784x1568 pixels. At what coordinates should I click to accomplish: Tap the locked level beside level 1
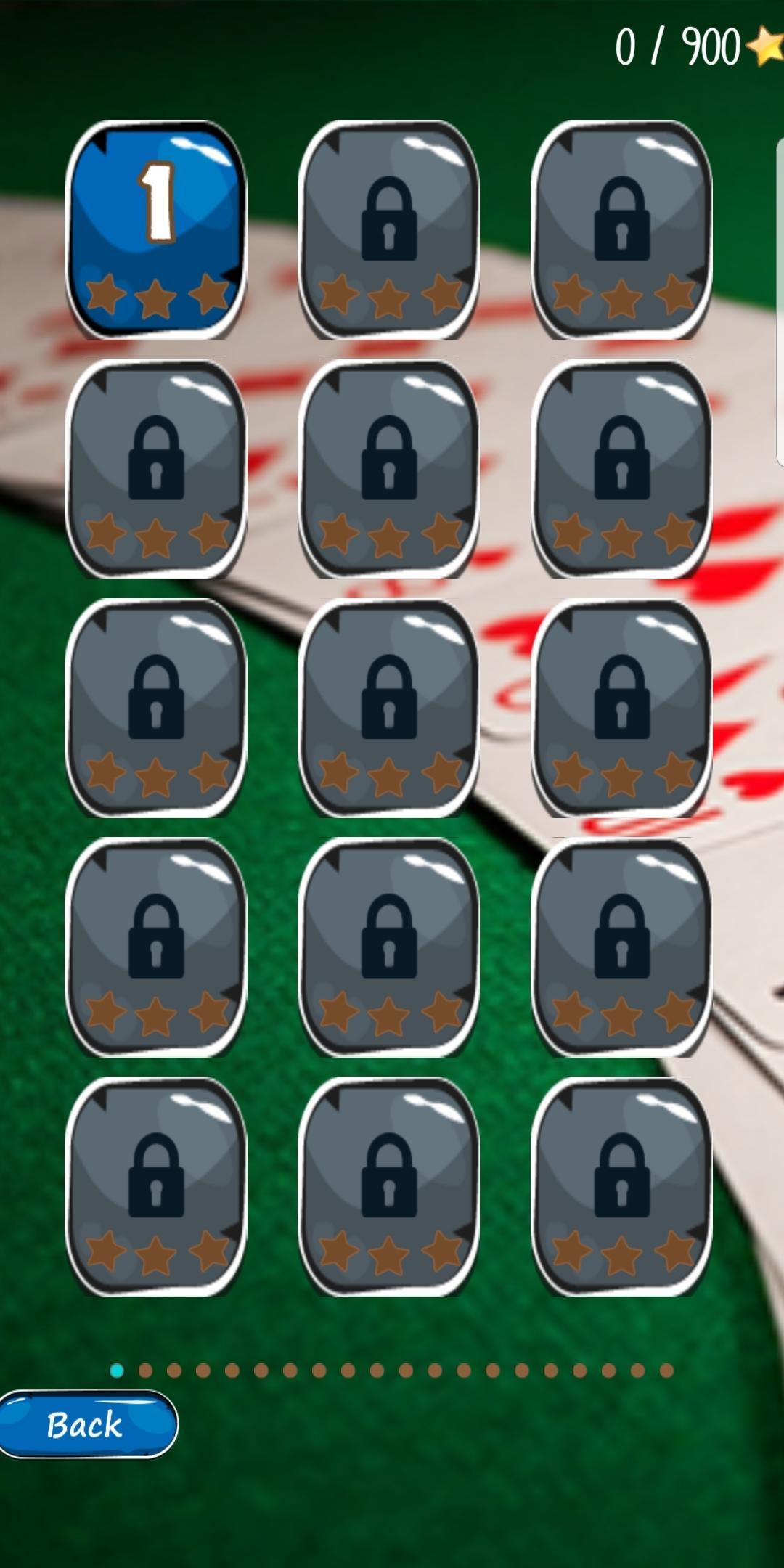point(392,229)
